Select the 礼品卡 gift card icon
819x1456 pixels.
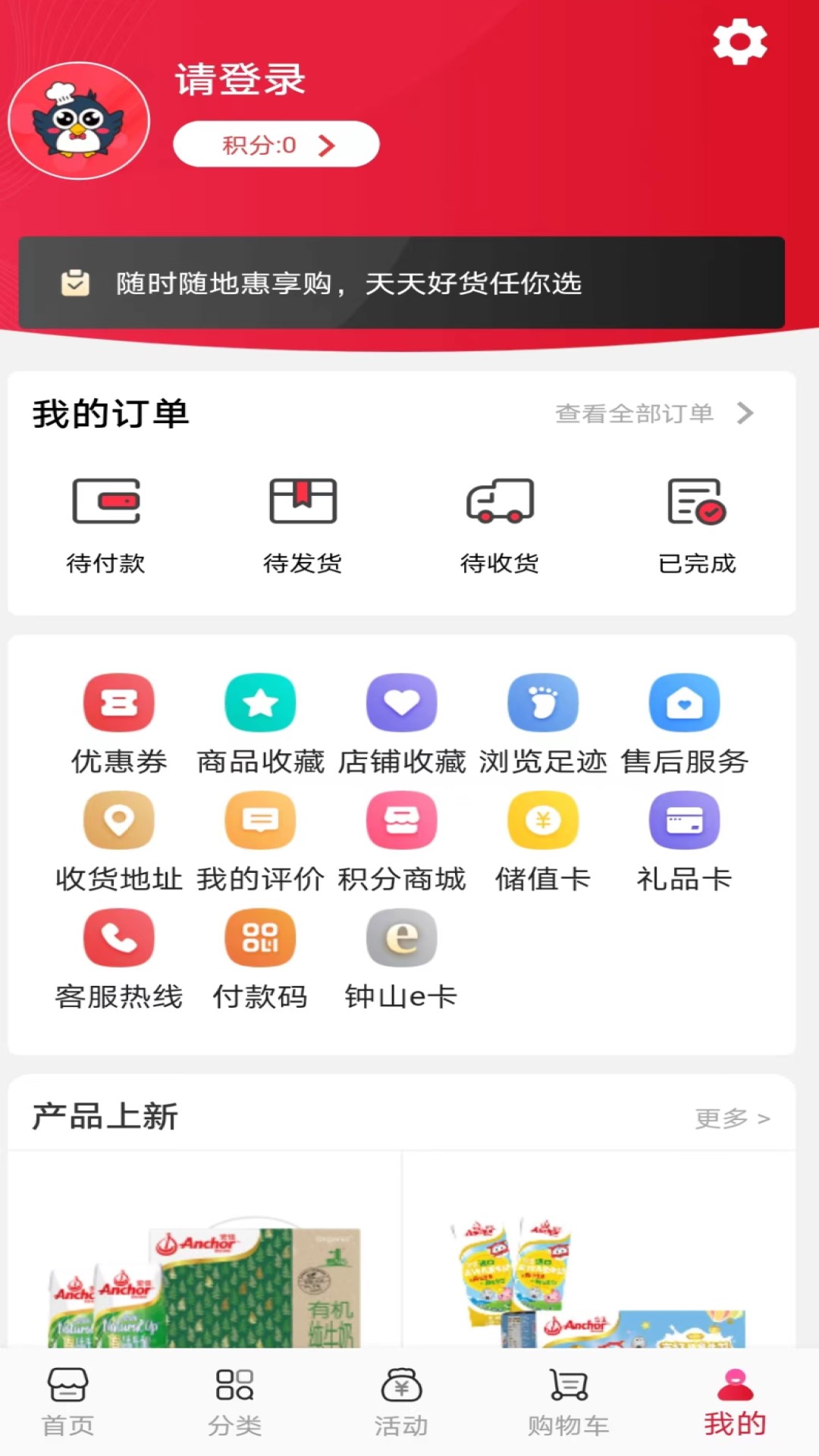point(684,821)
